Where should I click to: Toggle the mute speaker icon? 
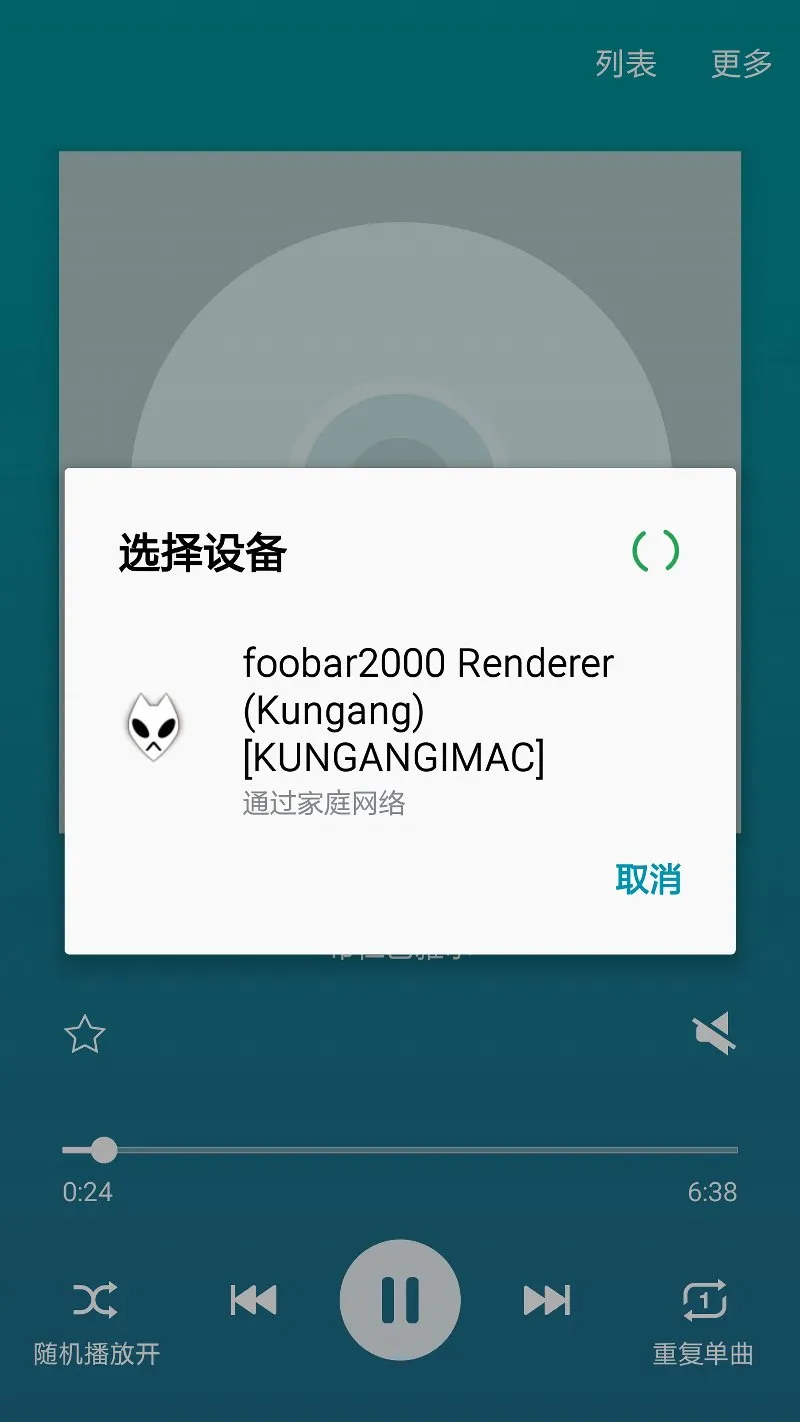pyautogui.click(x=714, y=1034)
